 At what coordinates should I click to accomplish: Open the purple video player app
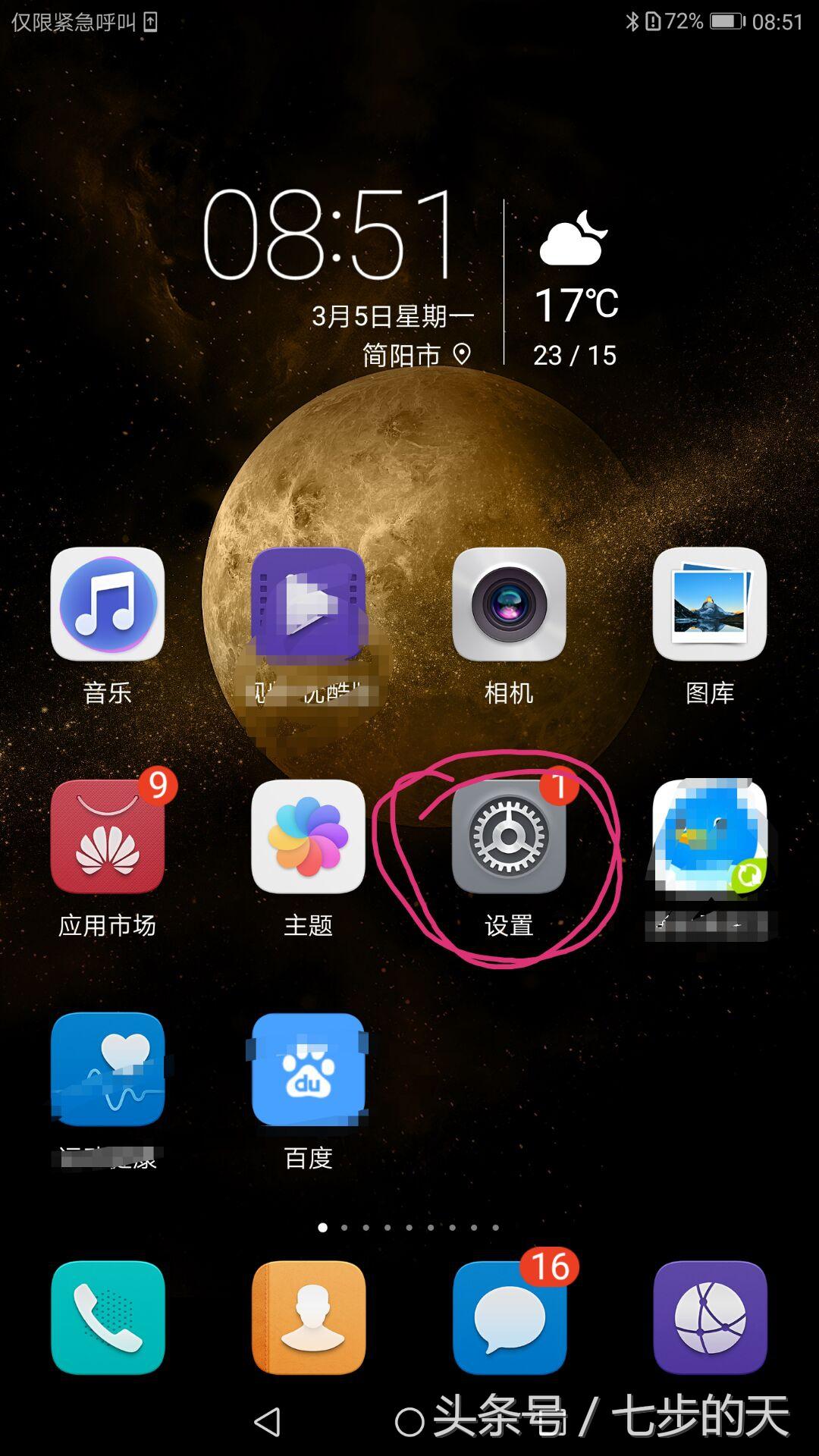308,604
